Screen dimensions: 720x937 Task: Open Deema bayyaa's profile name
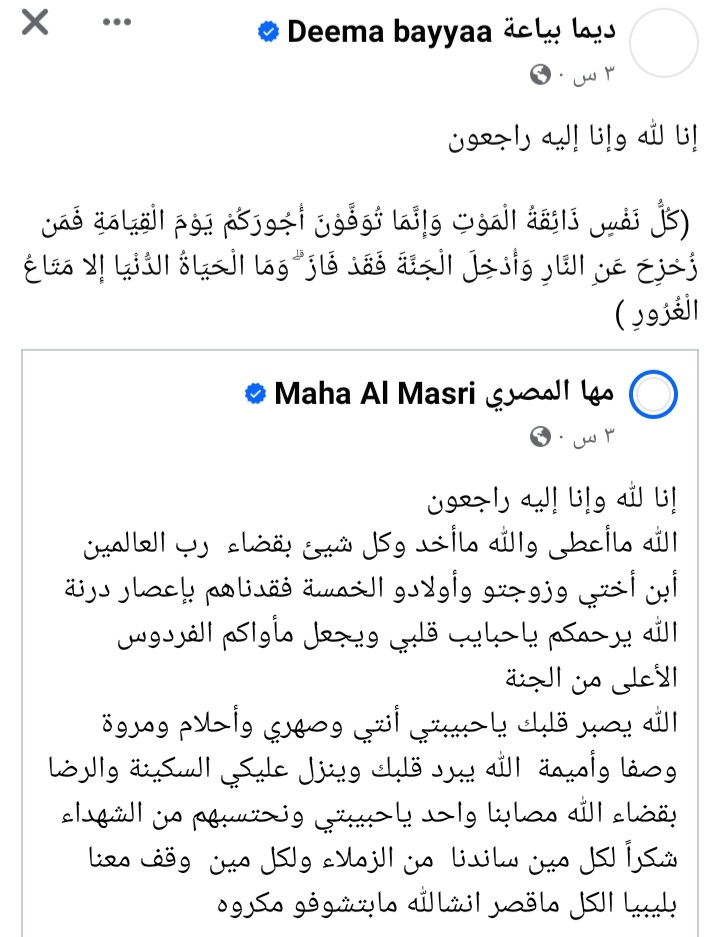point(450,32)
